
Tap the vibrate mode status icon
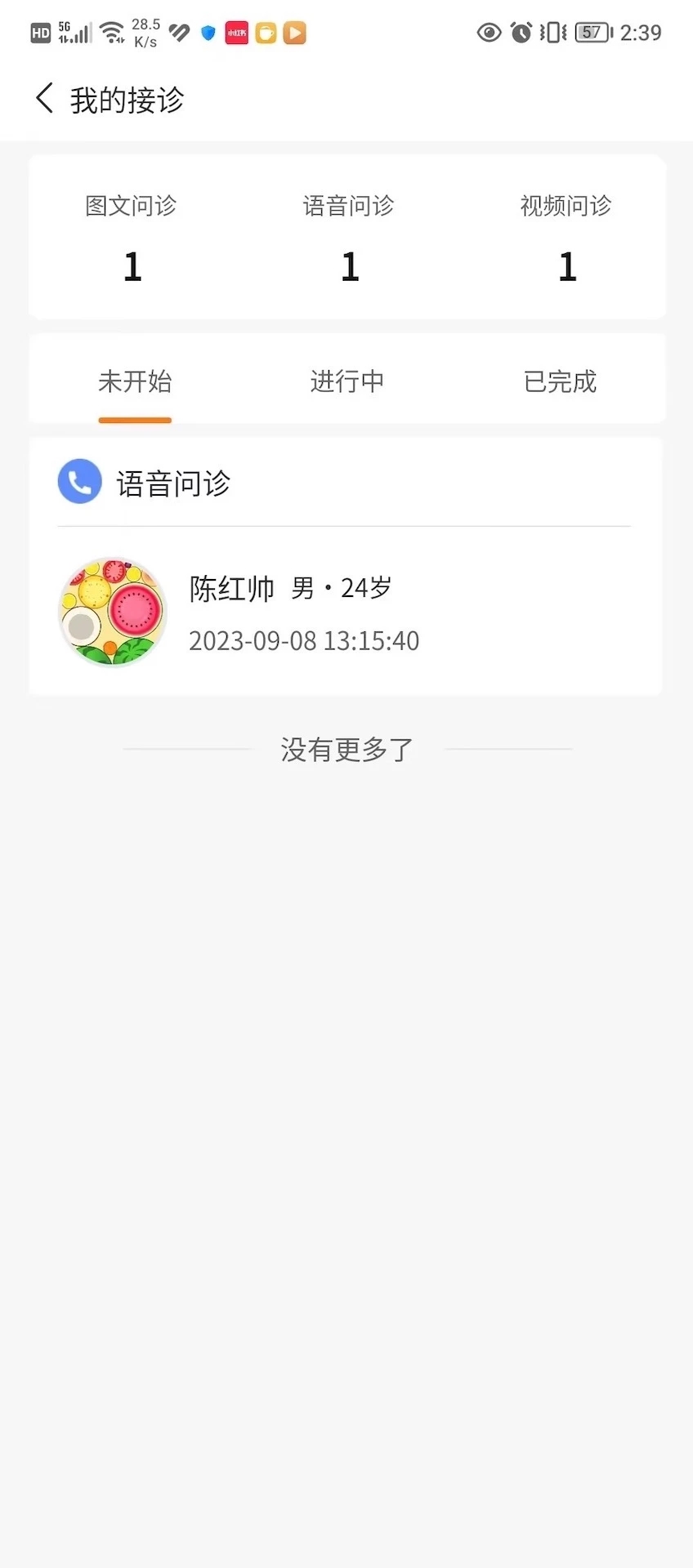552,33
